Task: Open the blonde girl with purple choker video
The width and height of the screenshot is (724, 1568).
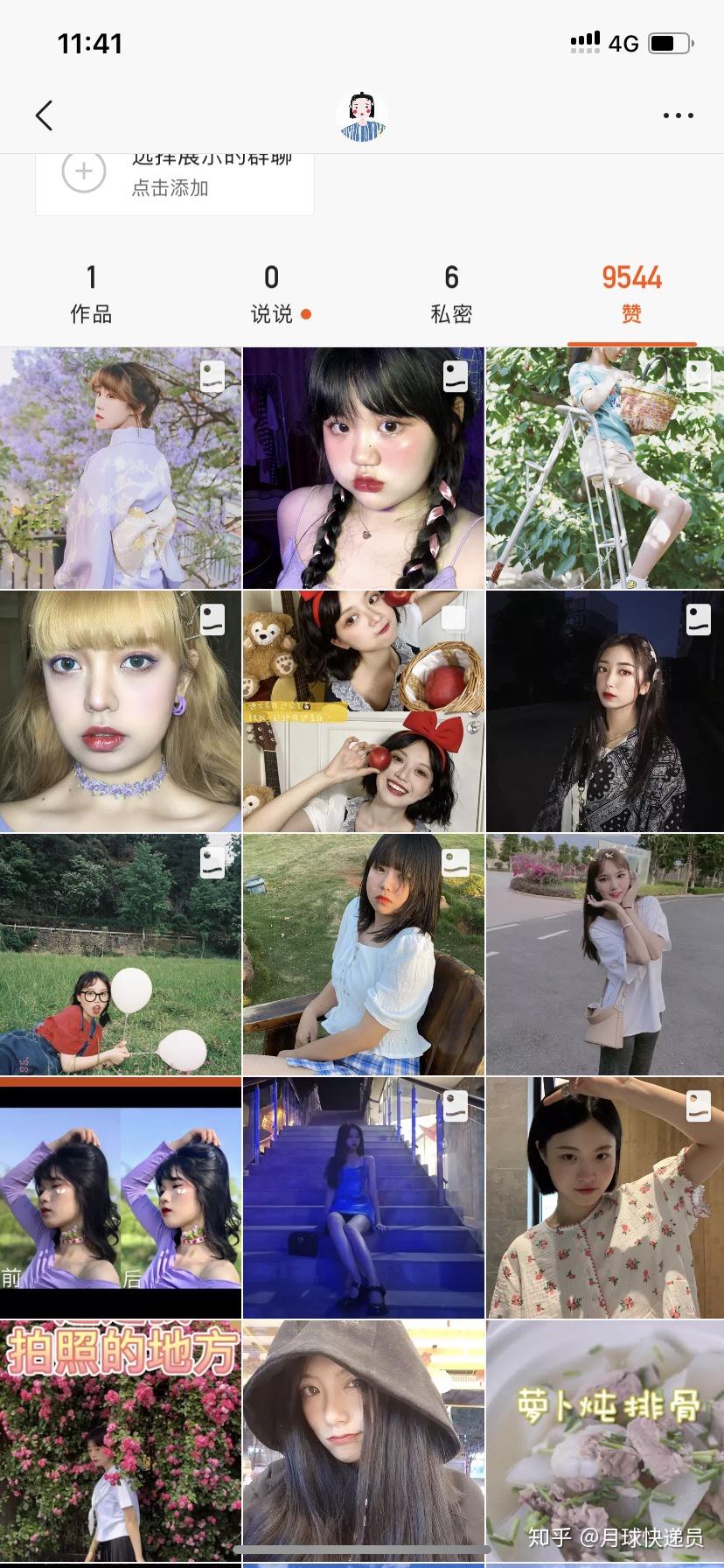Action: click(x=121, y=711)
